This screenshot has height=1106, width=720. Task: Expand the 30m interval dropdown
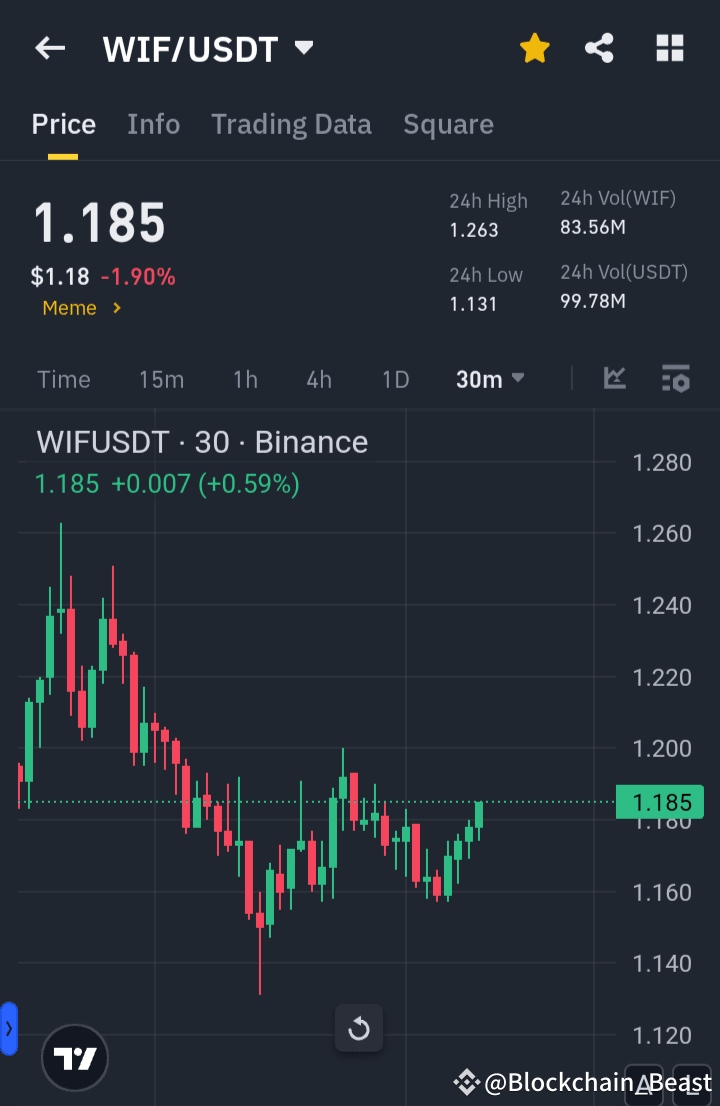tap(491, 379)
